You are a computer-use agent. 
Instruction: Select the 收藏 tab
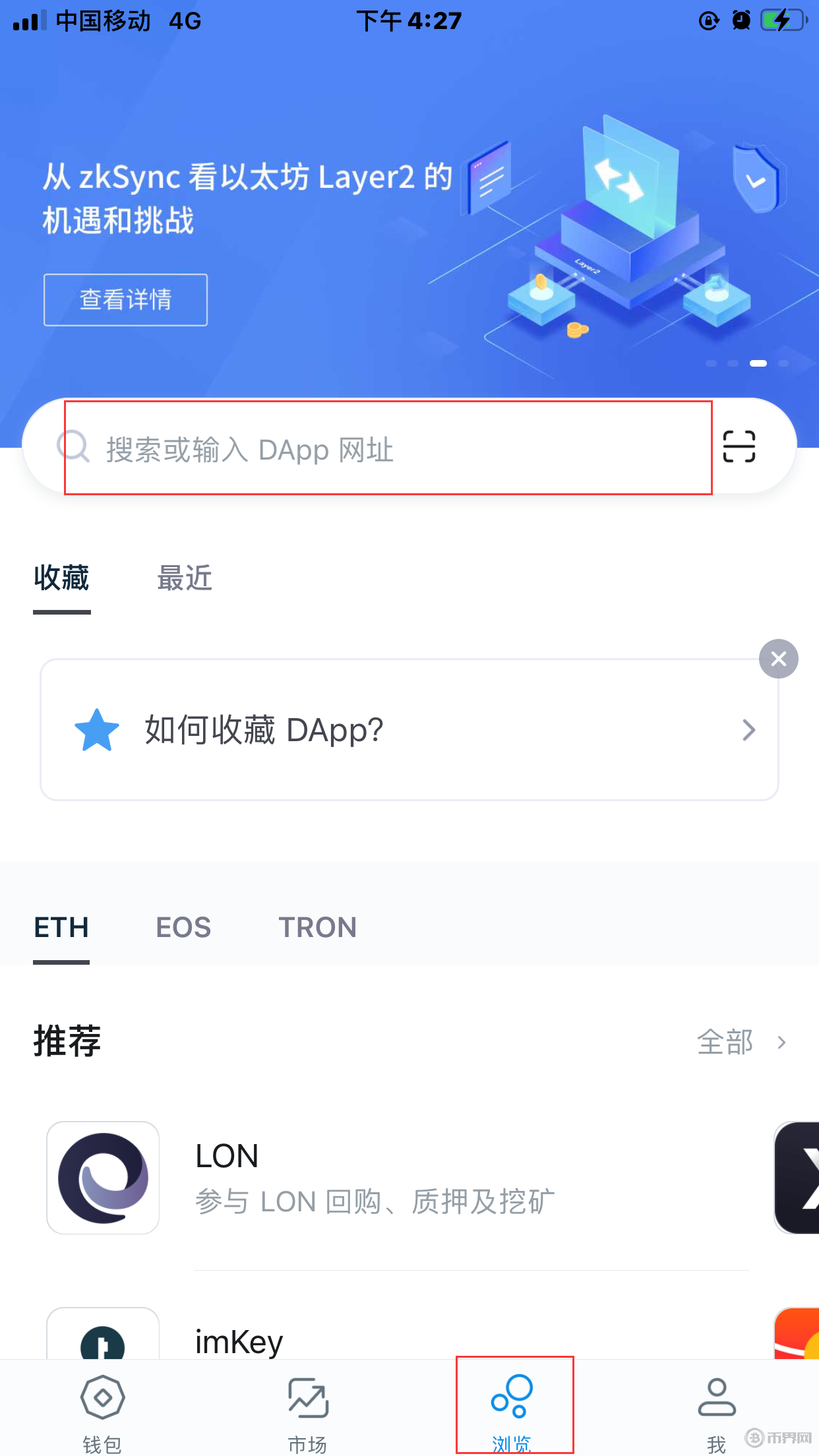point(61,578)
